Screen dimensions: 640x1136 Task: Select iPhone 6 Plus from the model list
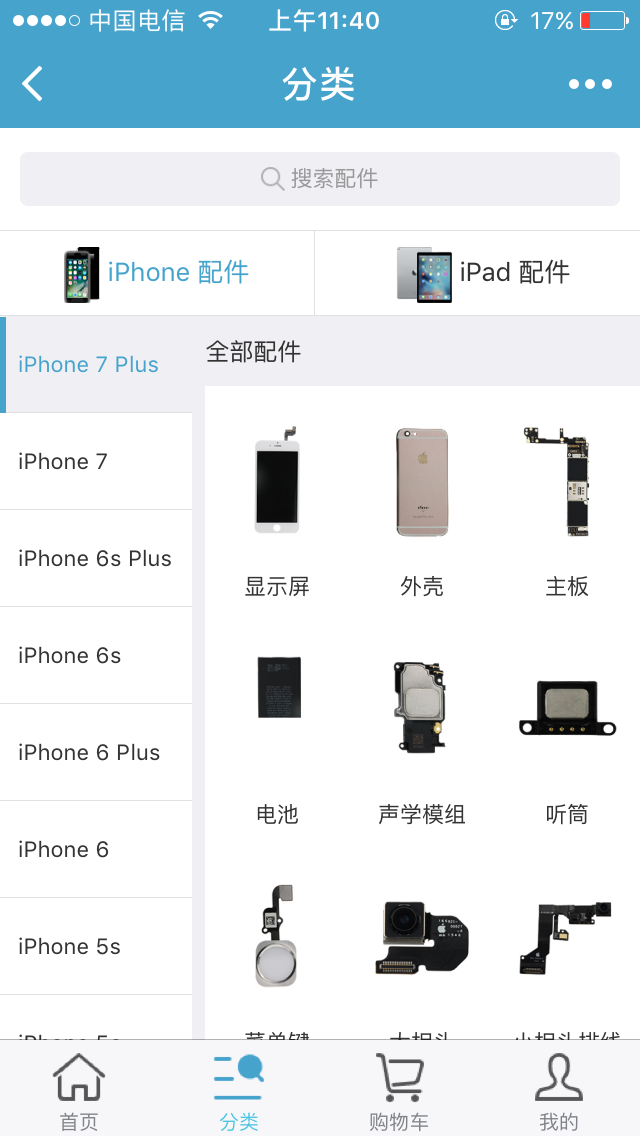(x=96, y=752)
